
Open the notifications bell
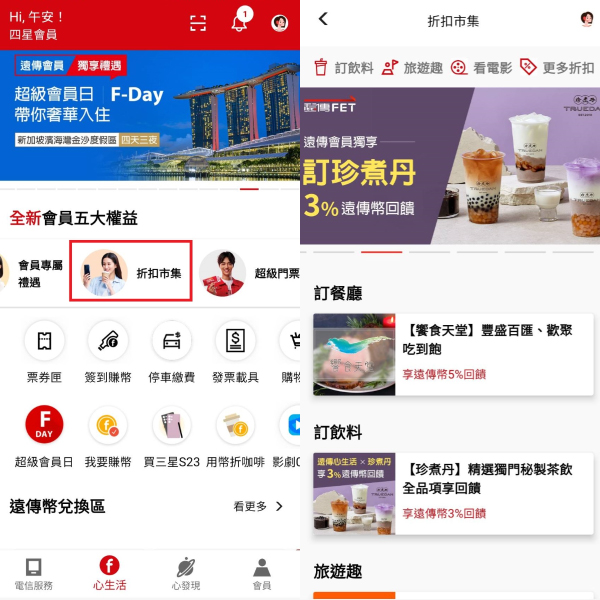(x=239, y=23)
